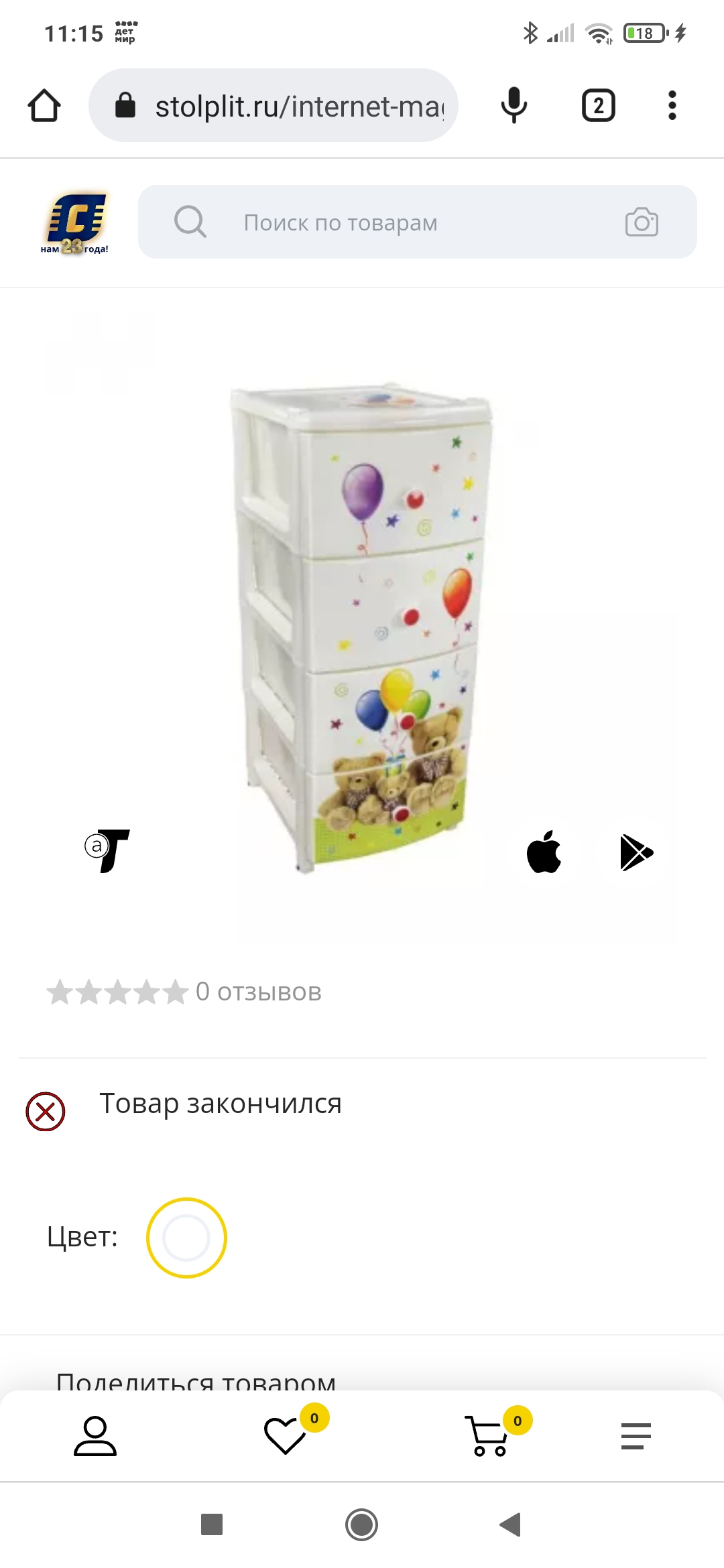Open the user profile tab
The image size is (724, 1568).
pyautogui.click(x=95, y=1436)
